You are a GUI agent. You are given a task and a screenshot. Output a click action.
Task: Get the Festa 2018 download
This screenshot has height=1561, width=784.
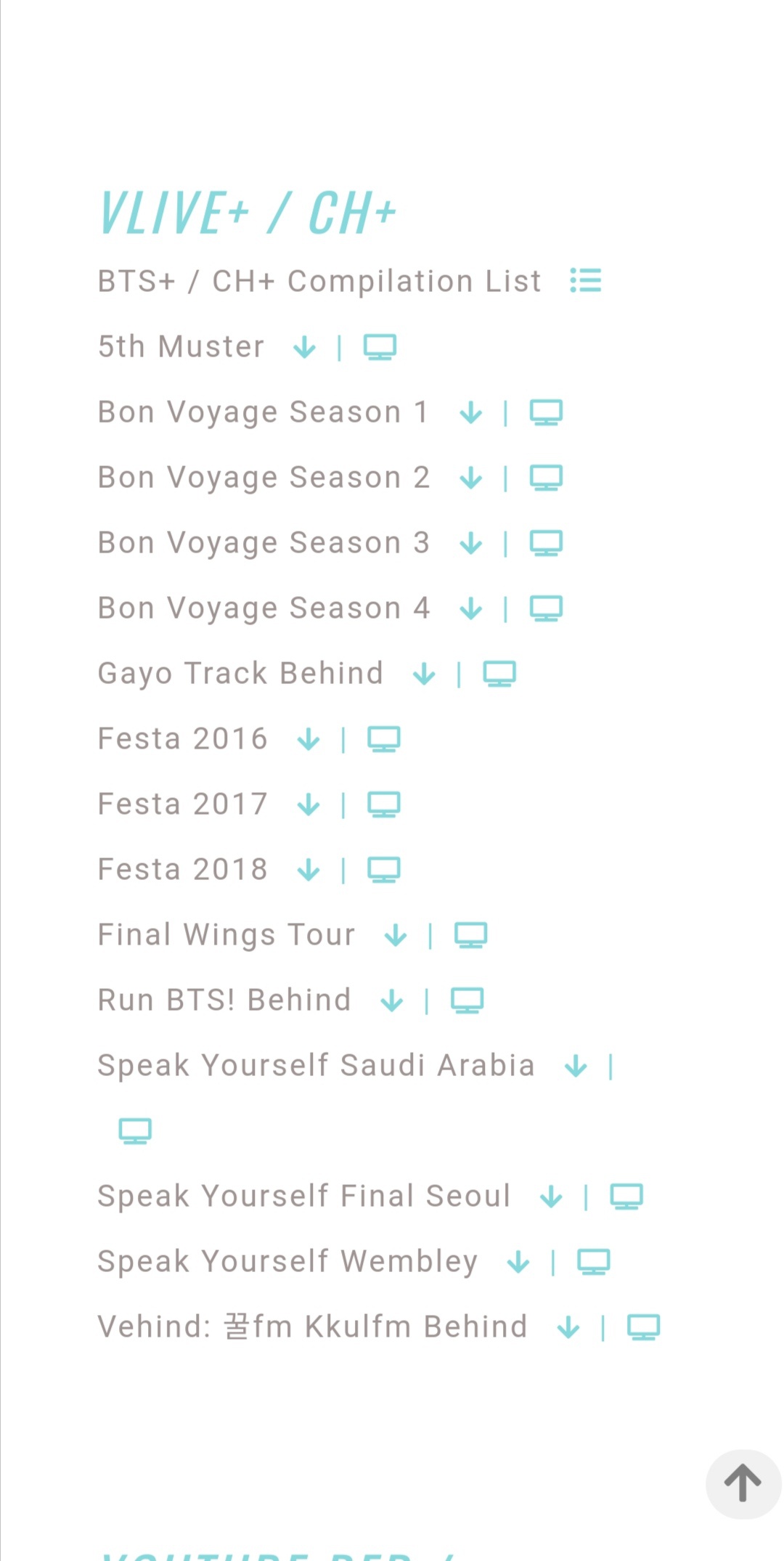pos(309,870)
